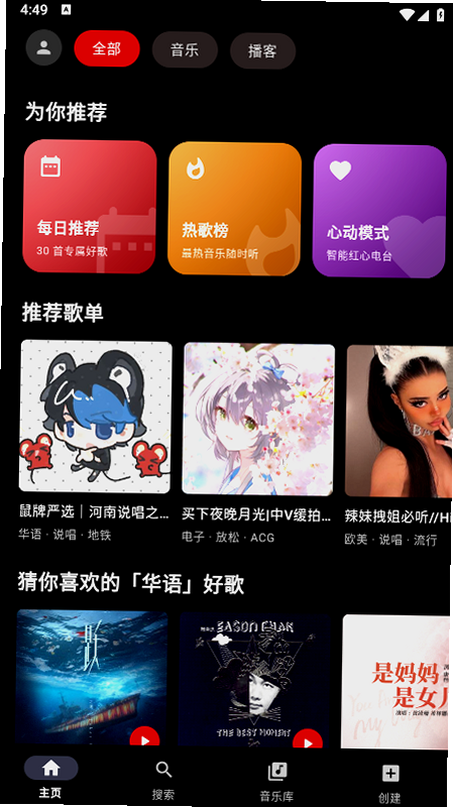Select the 全部 filter chip

(107, 49)
